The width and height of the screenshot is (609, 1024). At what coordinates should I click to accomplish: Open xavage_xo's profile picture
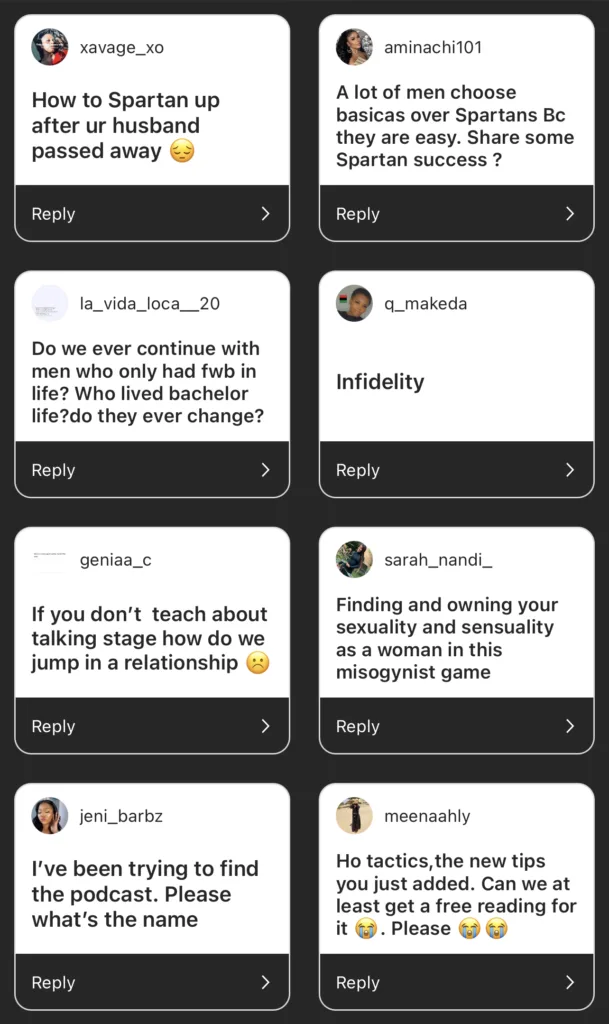pos(50,47)
